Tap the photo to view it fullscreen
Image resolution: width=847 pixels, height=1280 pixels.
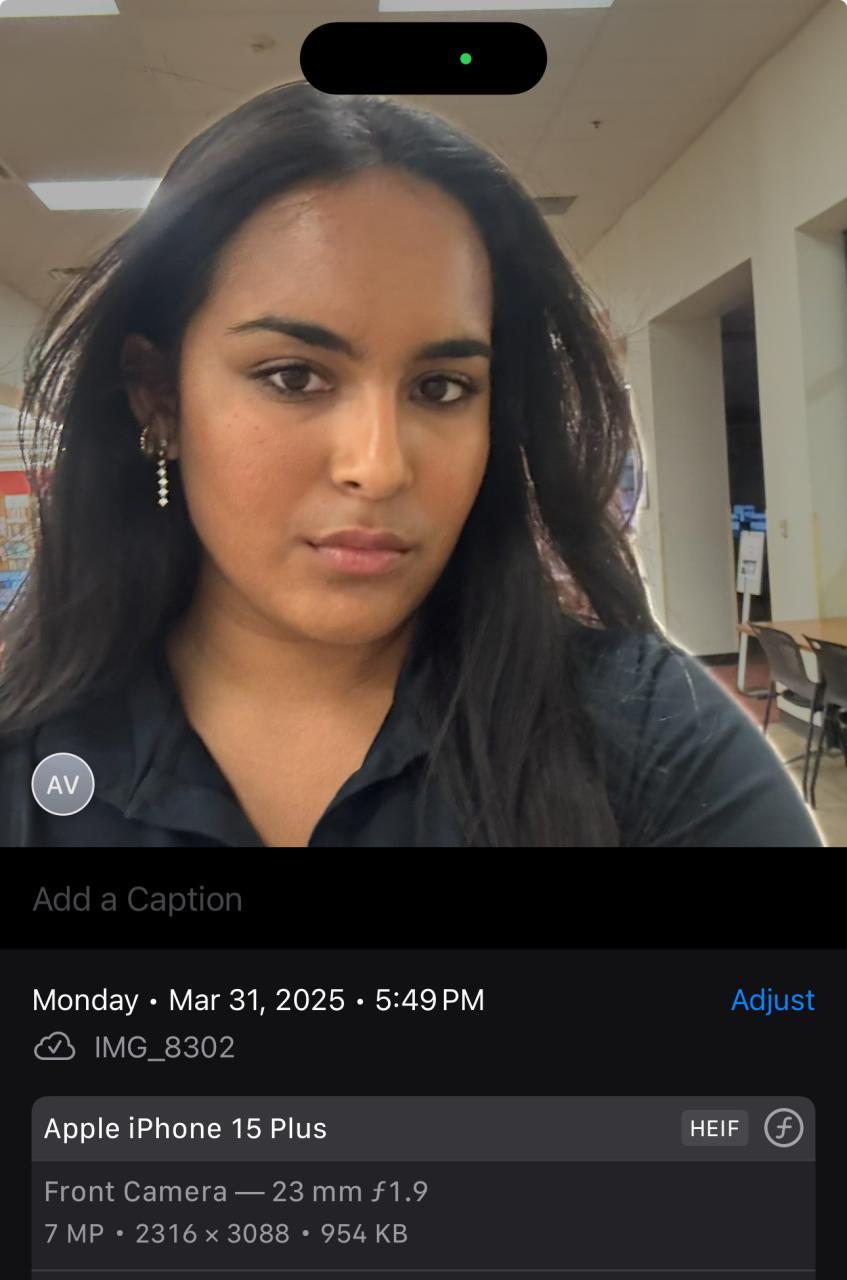(423, 450)
